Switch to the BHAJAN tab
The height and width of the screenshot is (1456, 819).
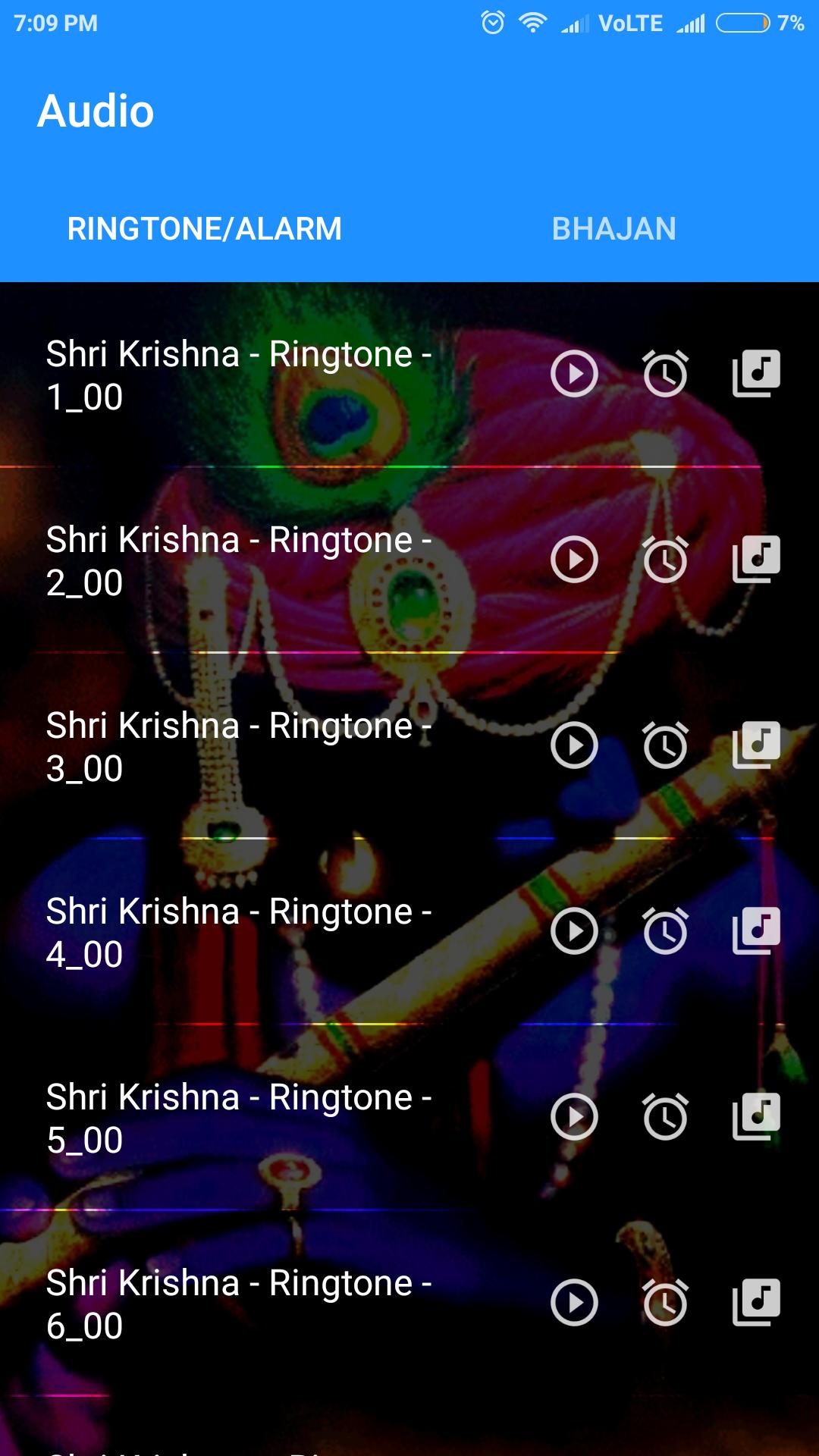point(613,229)
